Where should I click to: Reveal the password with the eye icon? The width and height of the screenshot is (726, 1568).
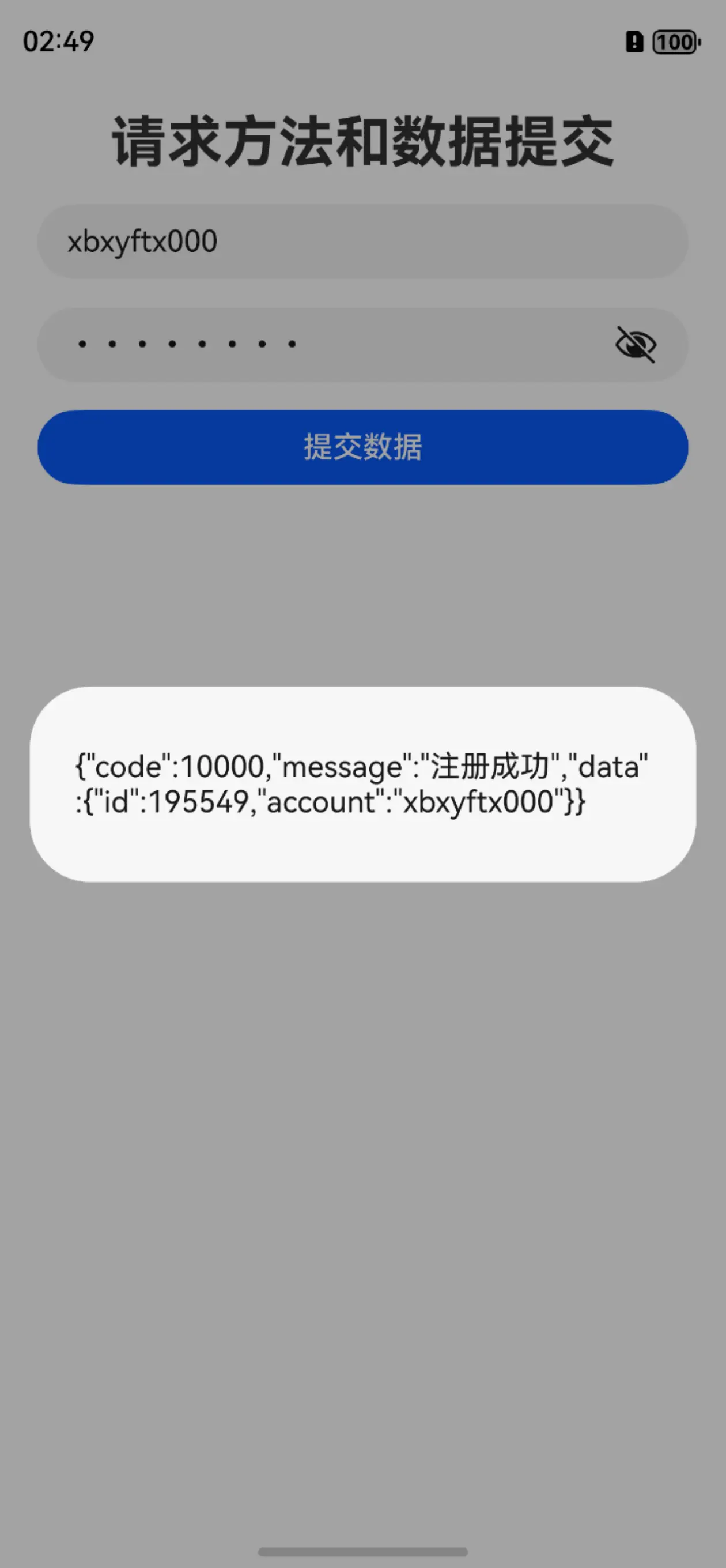point(635,345)
